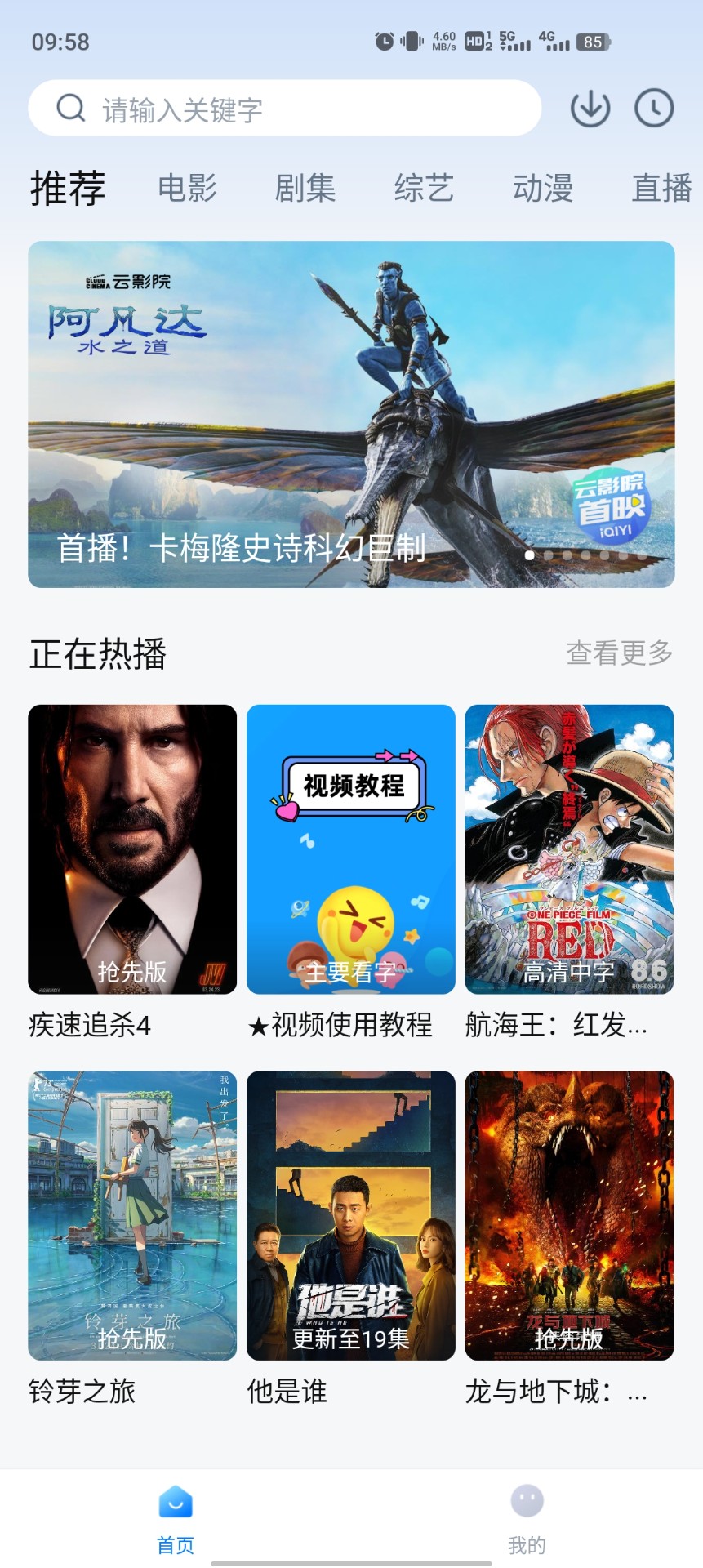This screenshot has height=1568, width=703.
Task: Switch to the 剧集 tab
Action: [x=306, y=188]
